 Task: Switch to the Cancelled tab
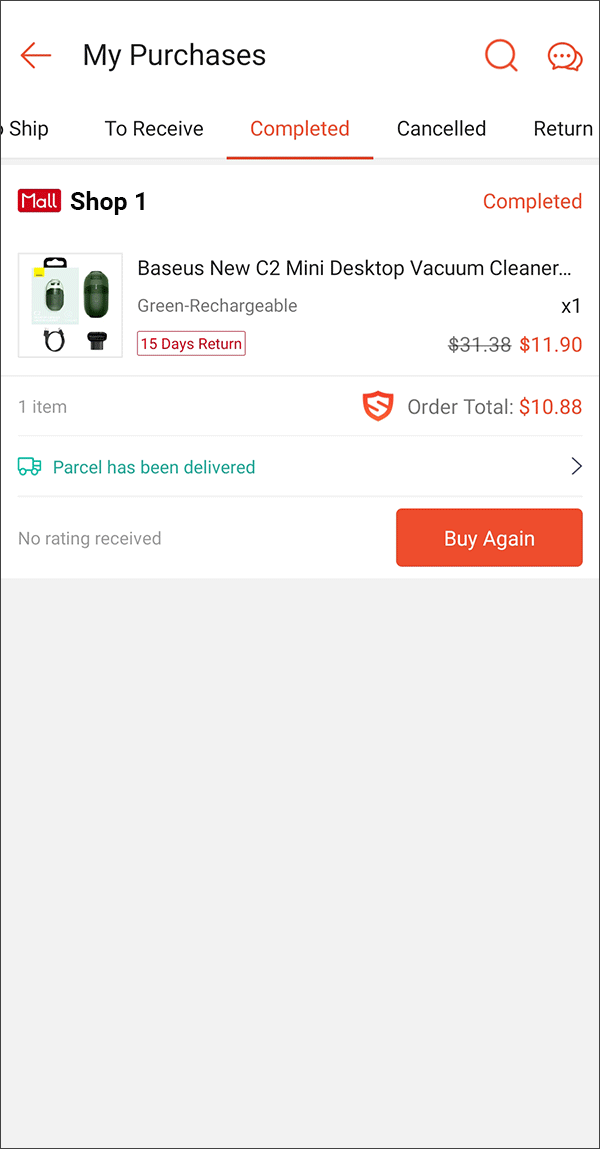click(x=441, y=129)
